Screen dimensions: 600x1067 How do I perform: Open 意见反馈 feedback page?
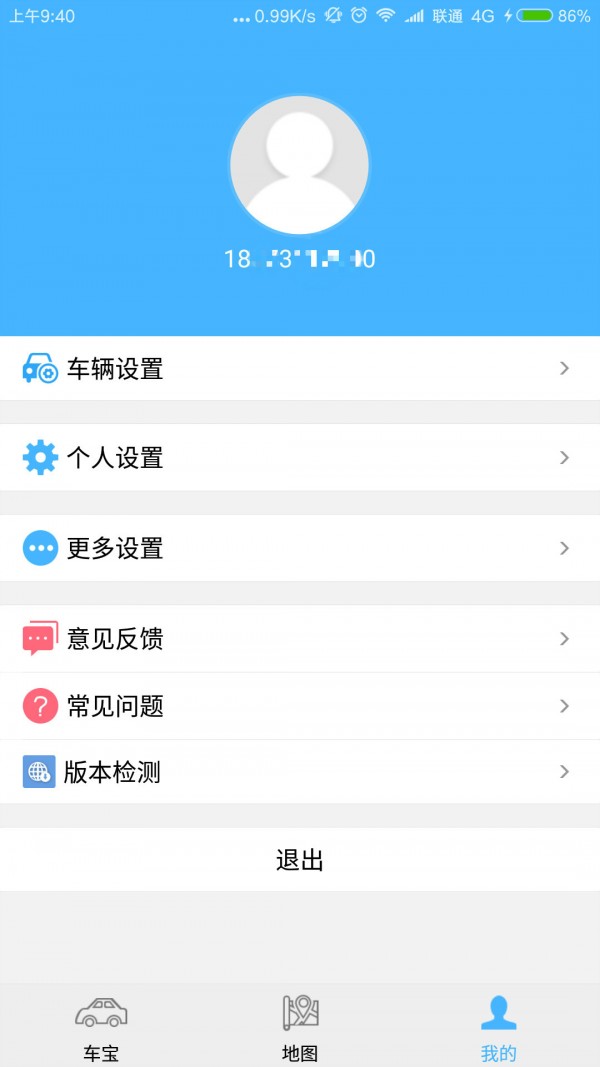click(x=300, y=638)
